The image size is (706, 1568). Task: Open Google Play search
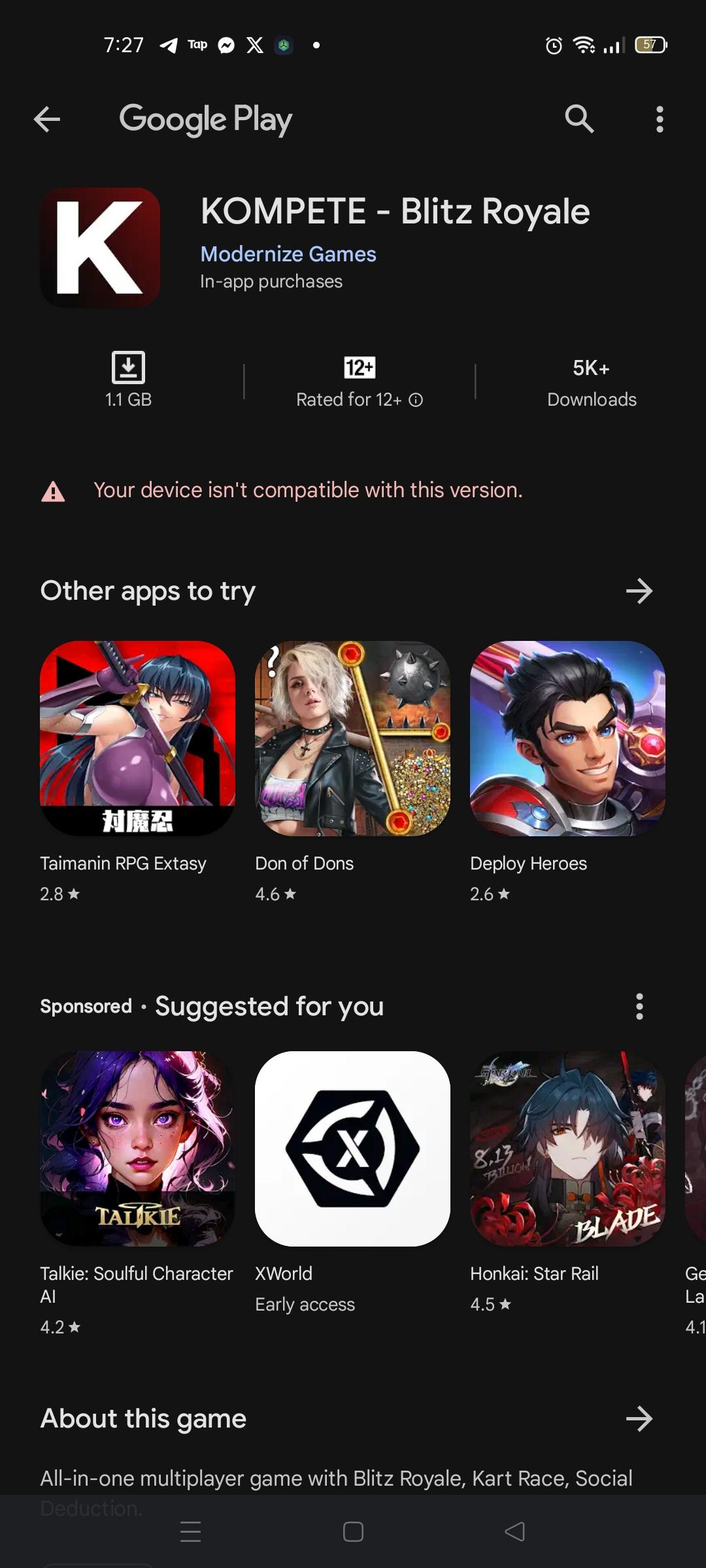579,120
